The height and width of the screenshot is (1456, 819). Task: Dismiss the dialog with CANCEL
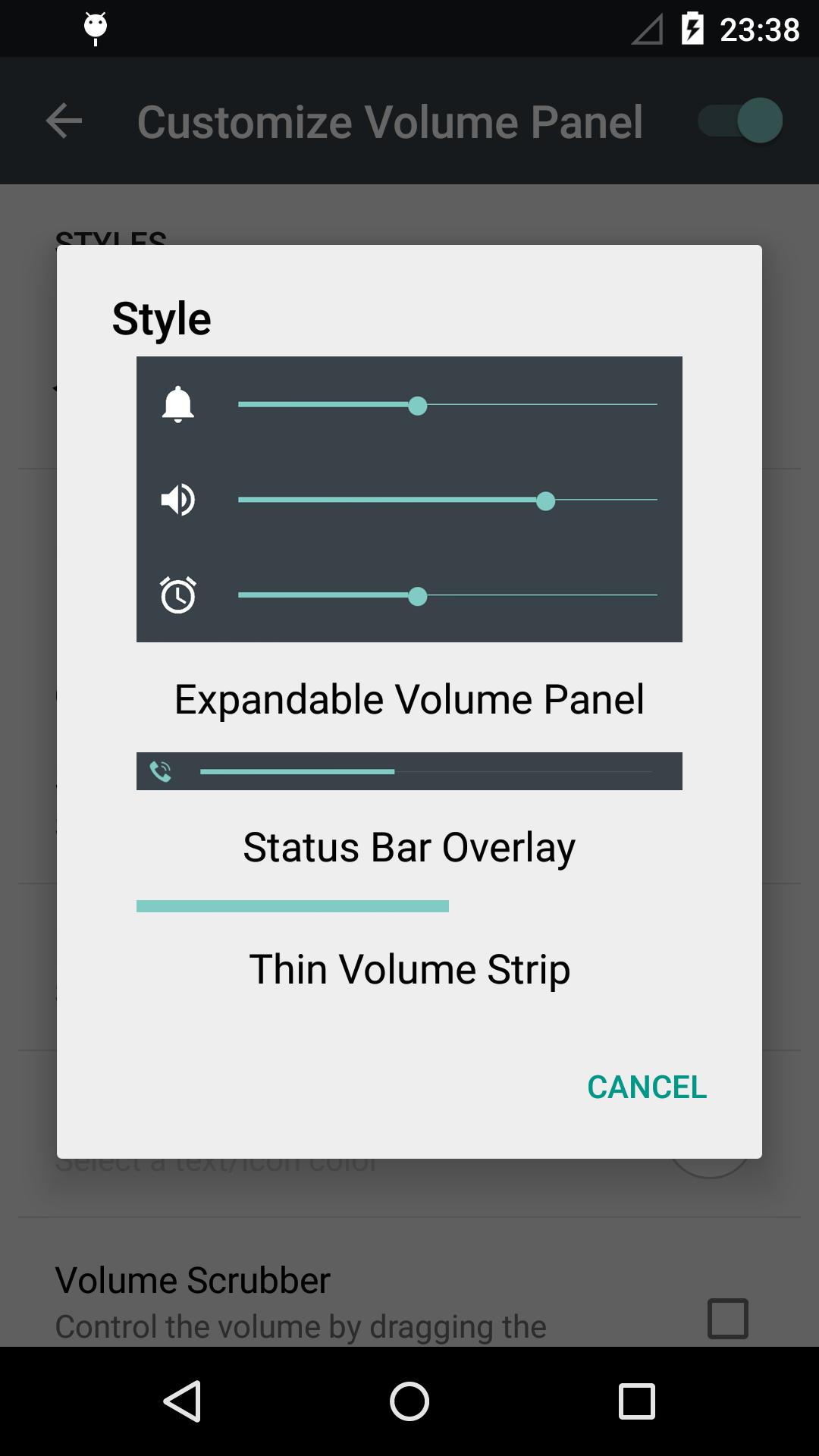point(647,1087)
